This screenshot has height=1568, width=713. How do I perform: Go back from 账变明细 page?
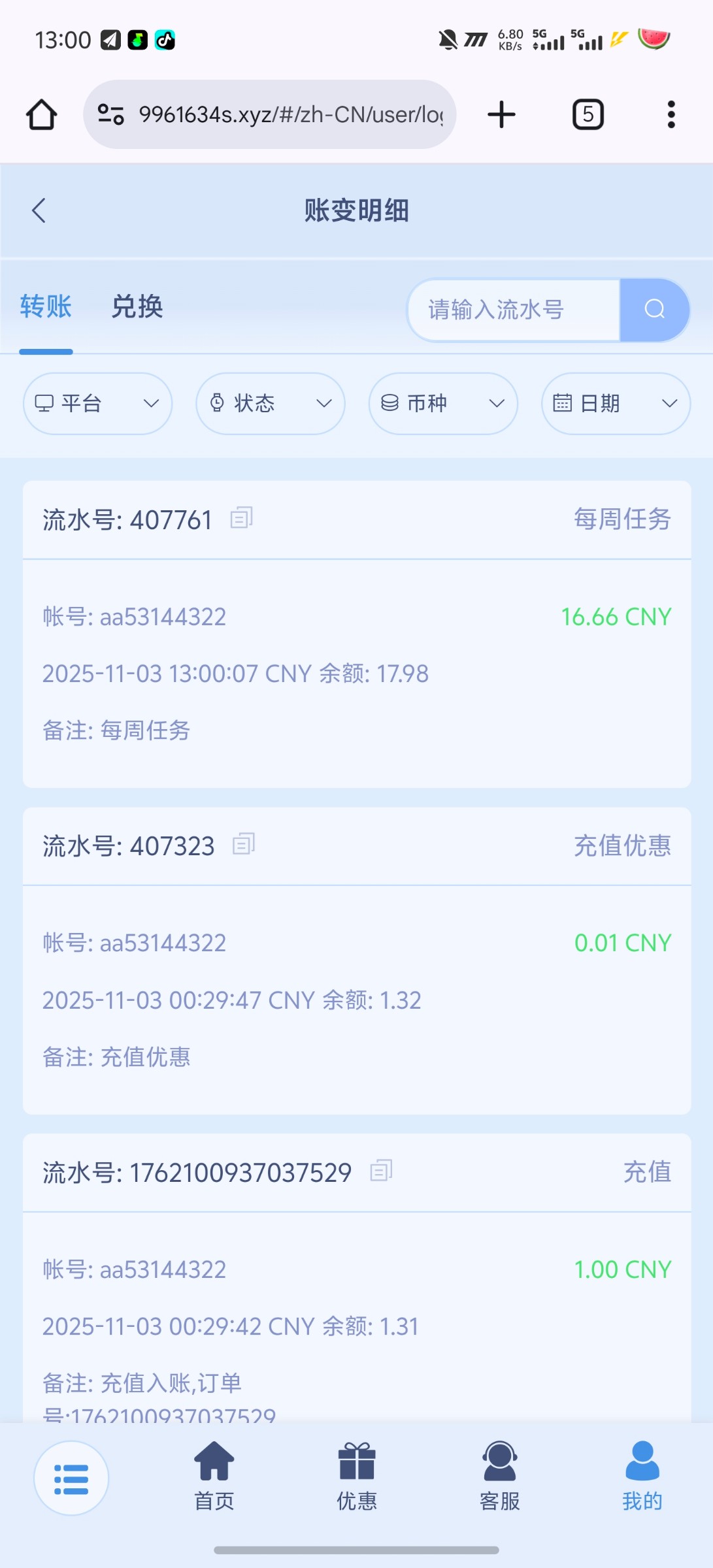click(39, 211)
